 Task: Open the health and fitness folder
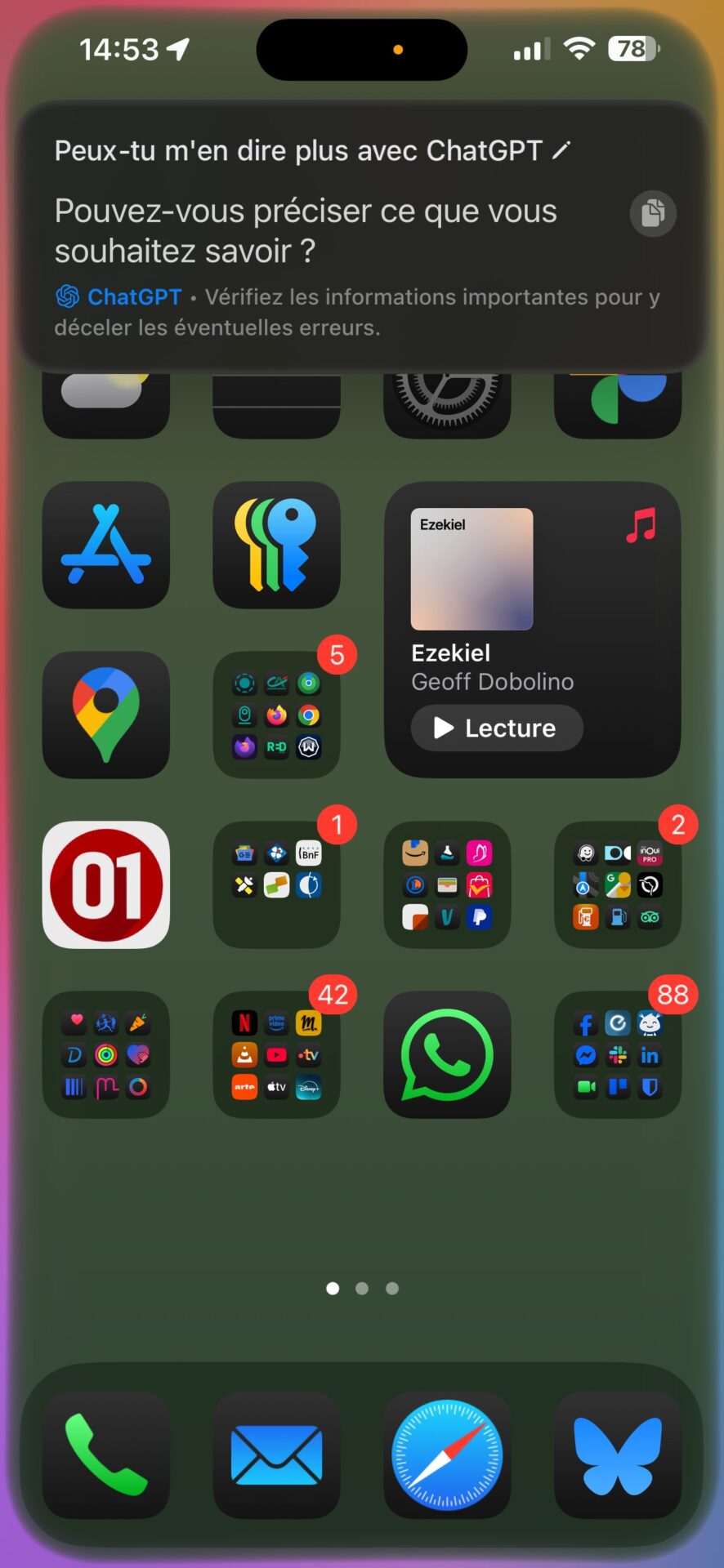(106, 1054)
